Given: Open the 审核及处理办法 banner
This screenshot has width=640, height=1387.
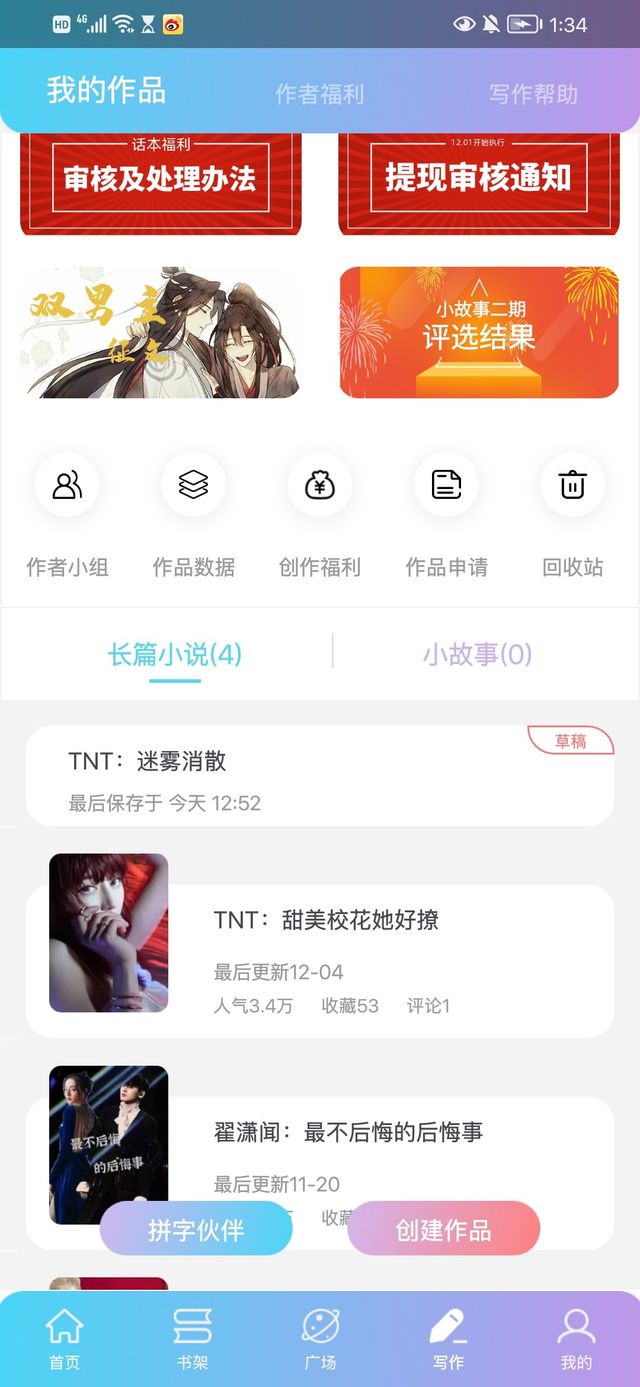Looking at the screenshot, I should click(x=160, y=180).
